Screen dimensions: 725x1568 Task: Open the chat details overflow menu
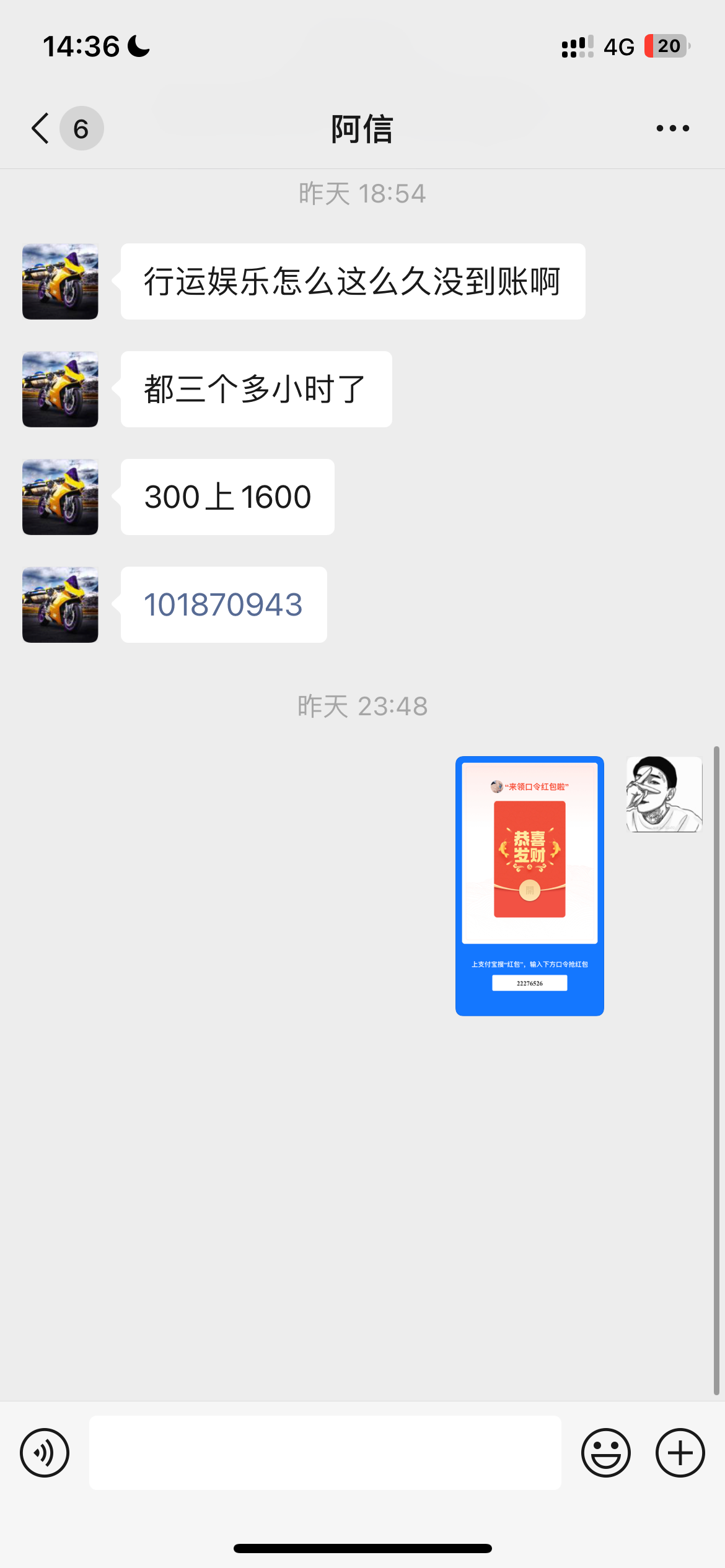(x=672, y=129)
